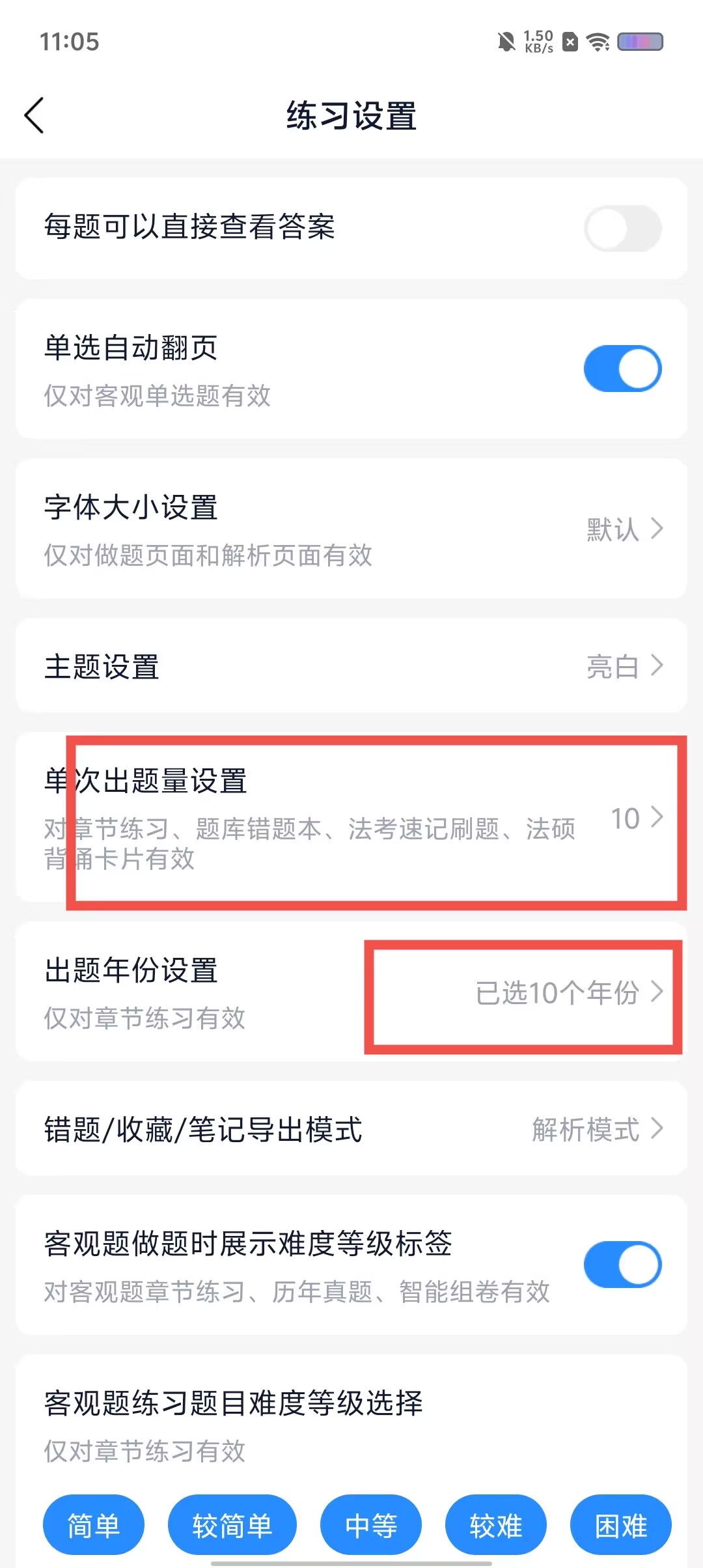Image resolution: width=703 pixels, height=1568 pixels.
Task: Open 主题设置 row
Action: click(351, 665)
